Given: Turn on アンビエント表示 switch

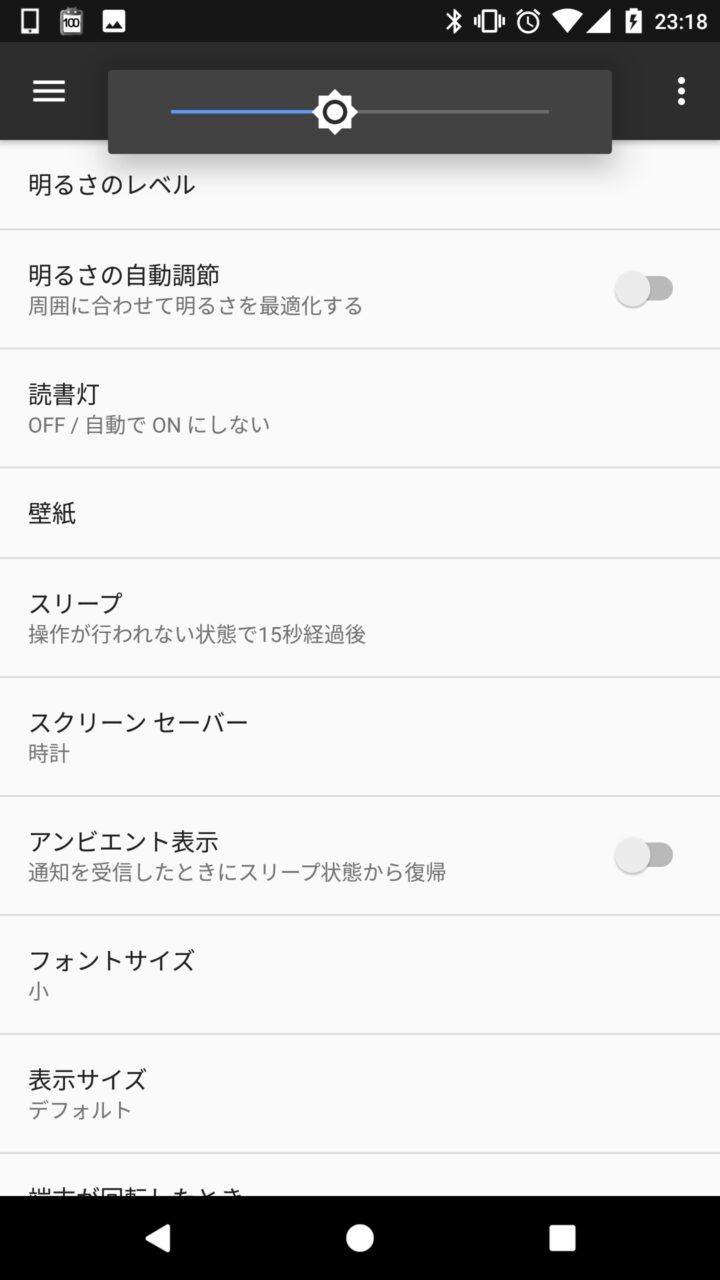Looking at the screenshot, I should pyautogui.click(x=645, y=856).
